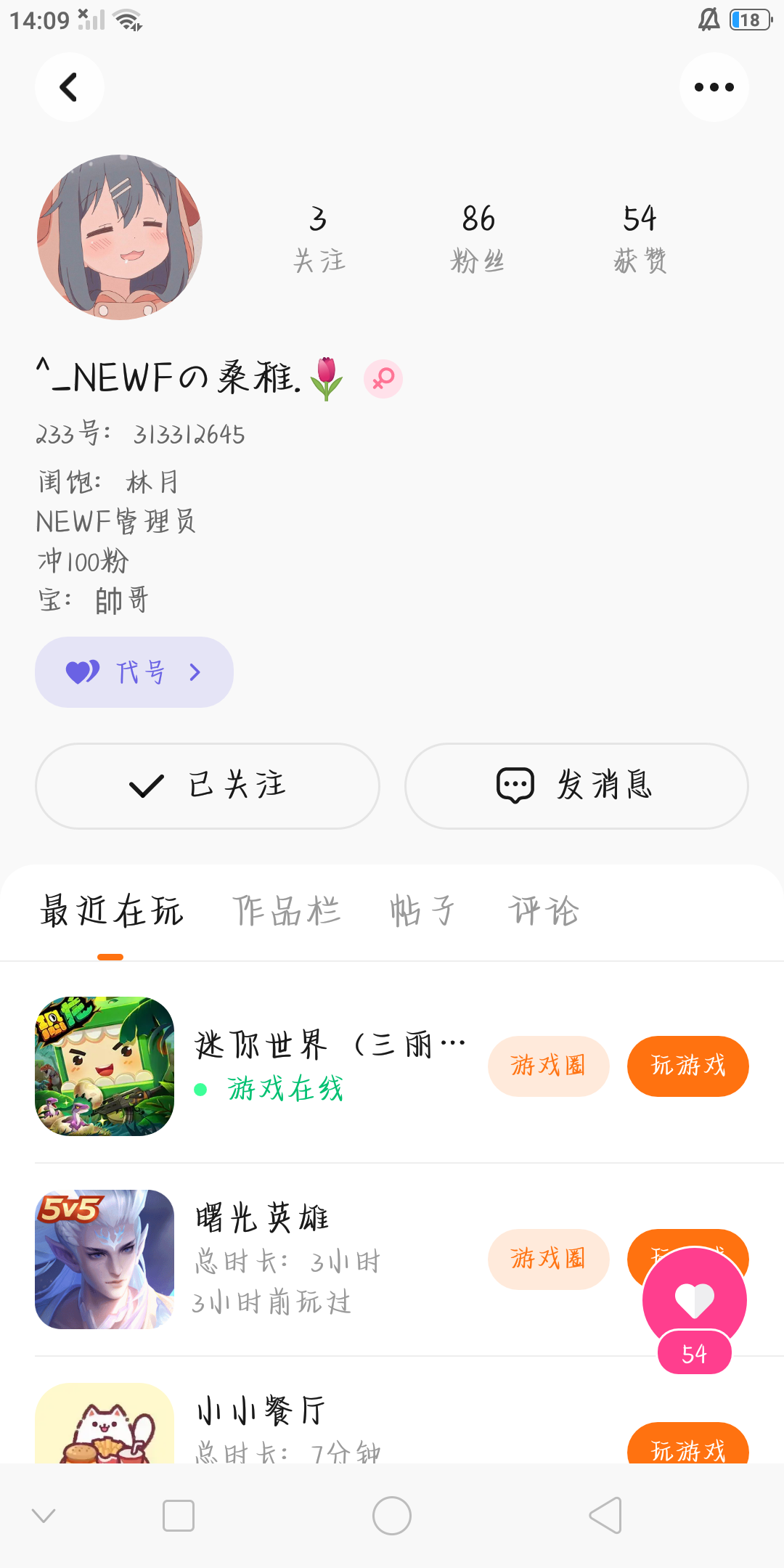Image resolution: width=784 pixels, height=1568 pixels.
Task: Unfollow via the 已关注 button
Action: point(208,785)
